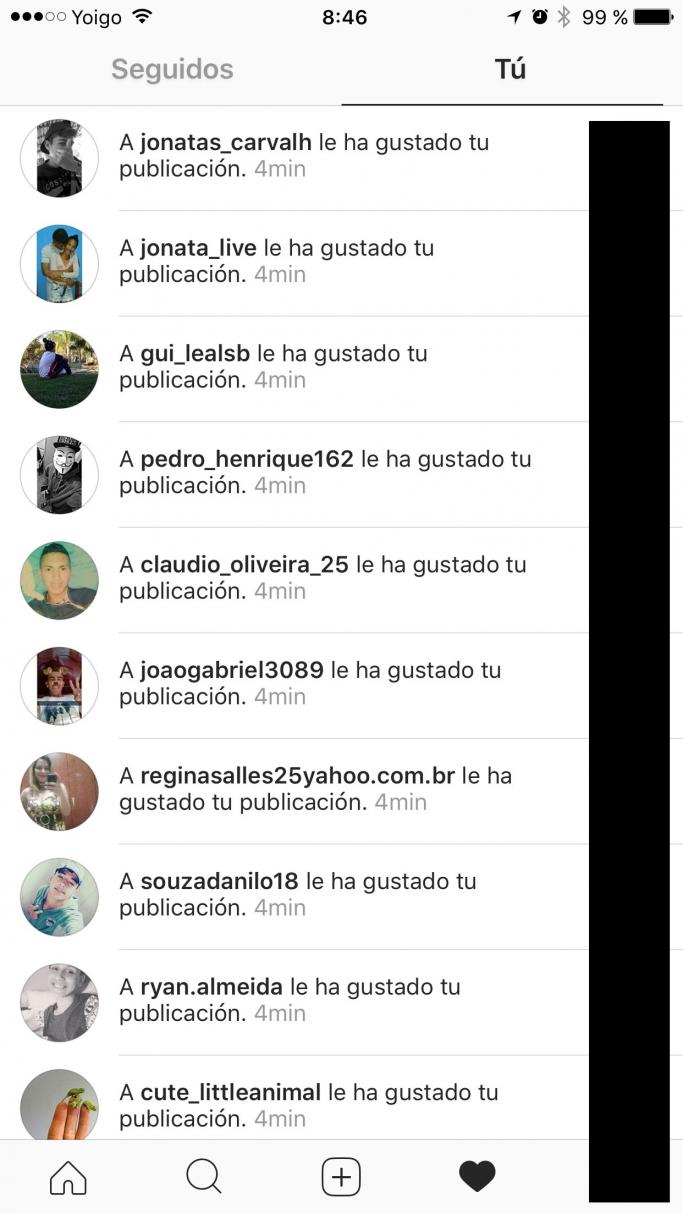The image size is (683, 1214).
Task: Select the Tú tab
Action: click(510, 70)
